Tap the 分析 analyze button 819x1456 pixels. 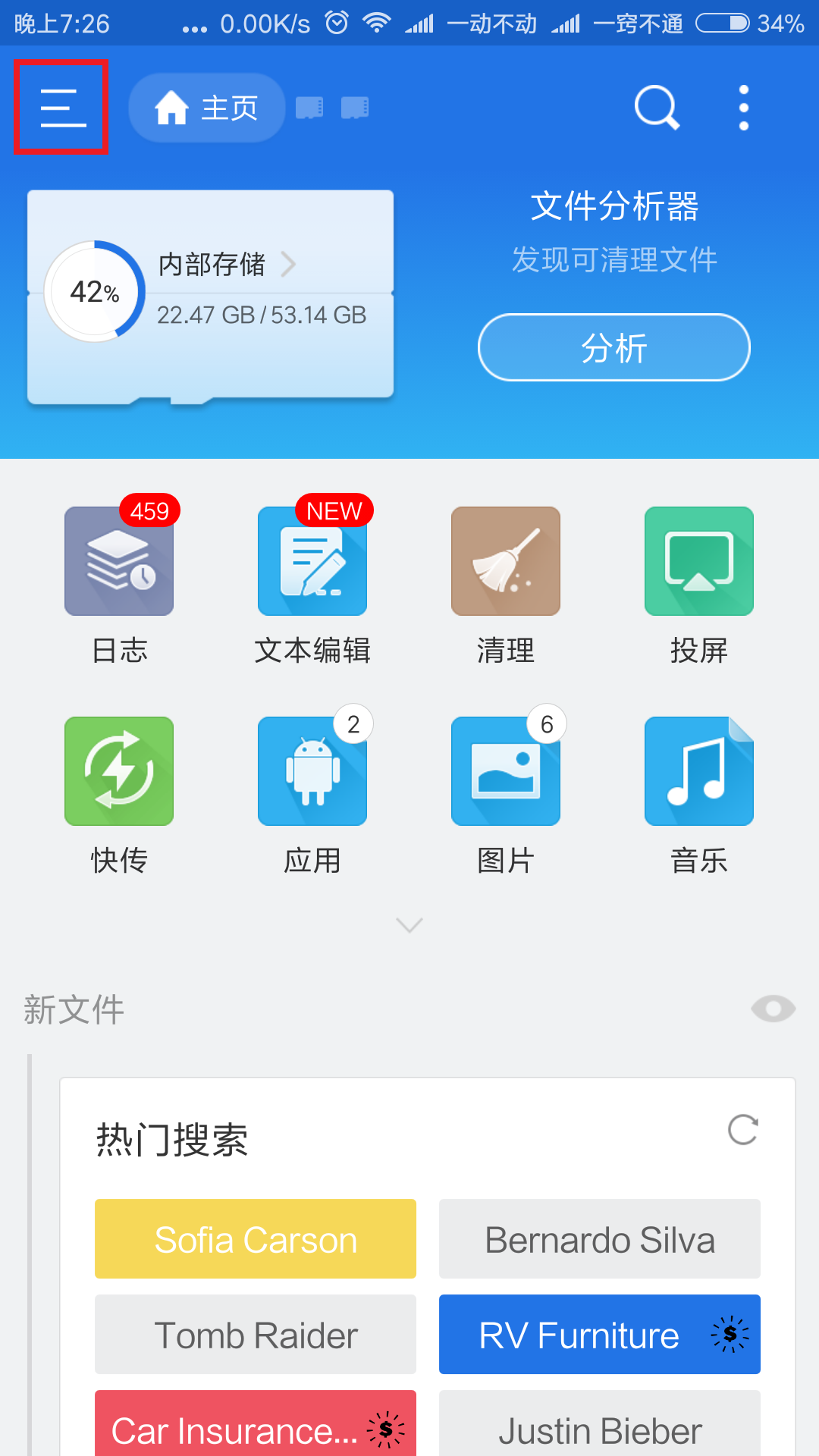(613, 347)
